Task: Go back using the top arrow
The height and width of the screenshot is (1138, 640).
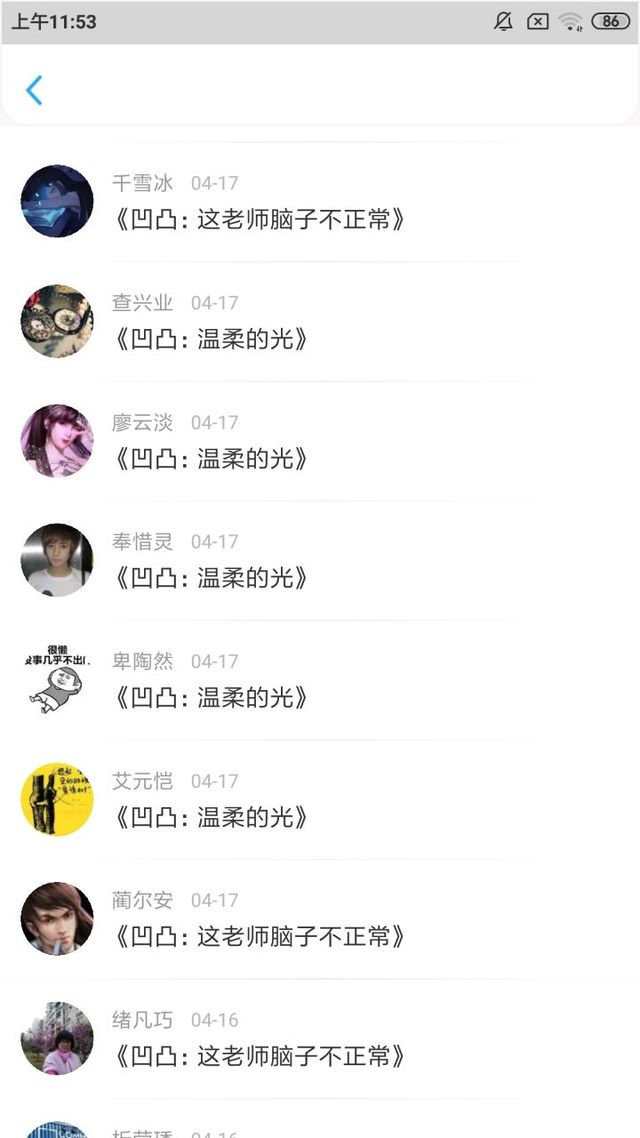Action: [34, 90]
